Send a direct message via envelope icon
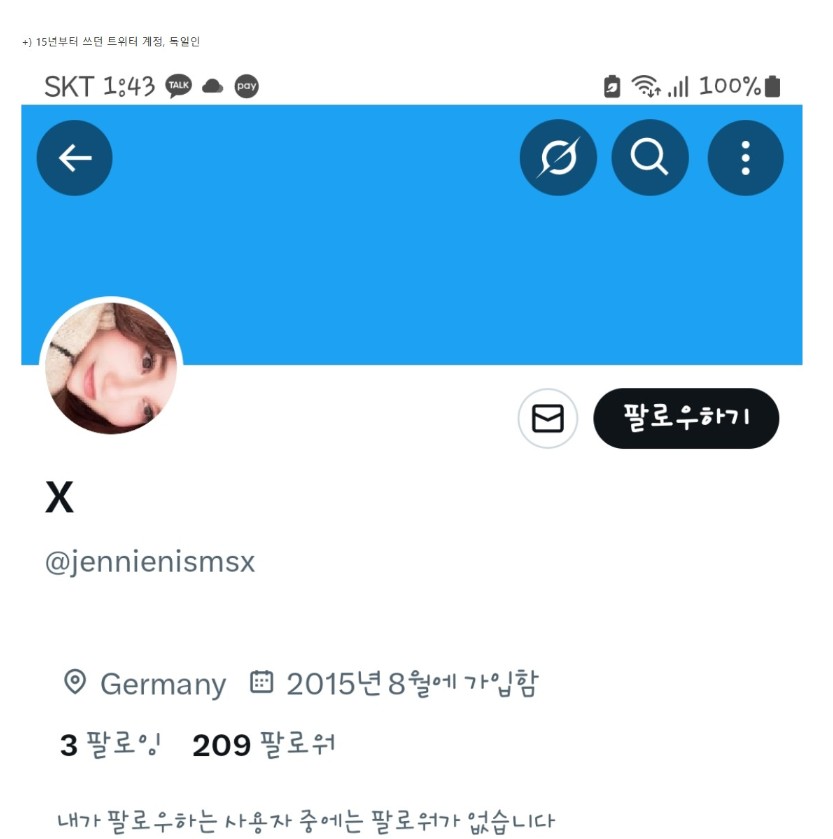This screenshot has width=833, height=839. click(x=548, y=418)
